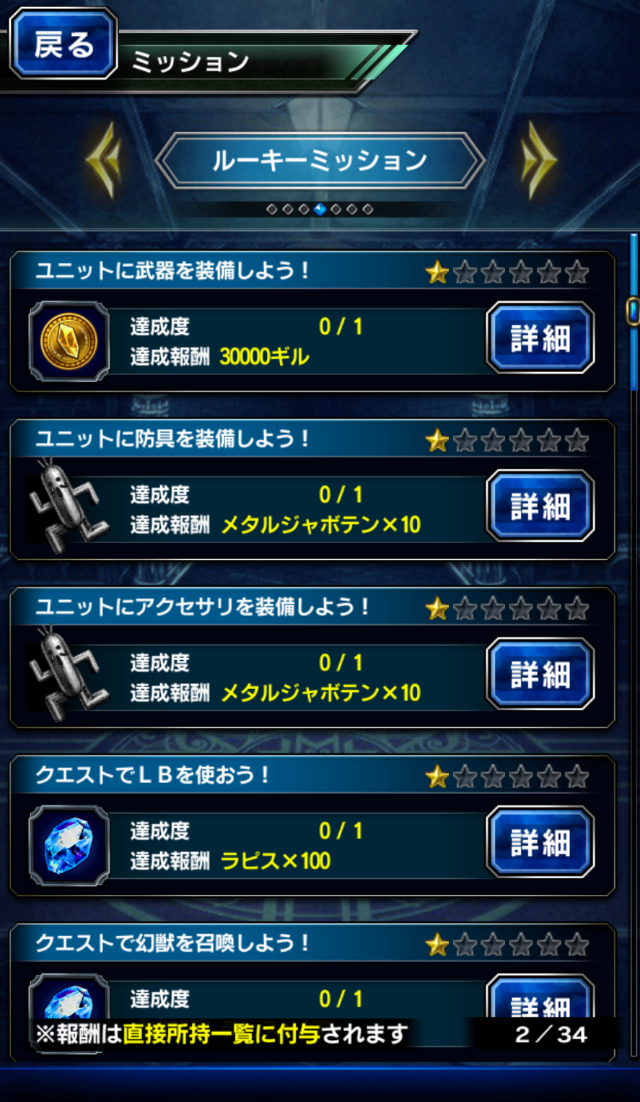Open 詳細 for クエストでLBを使おう
This screenshot has width=640, height=1102.
click(x=540, y=843)
